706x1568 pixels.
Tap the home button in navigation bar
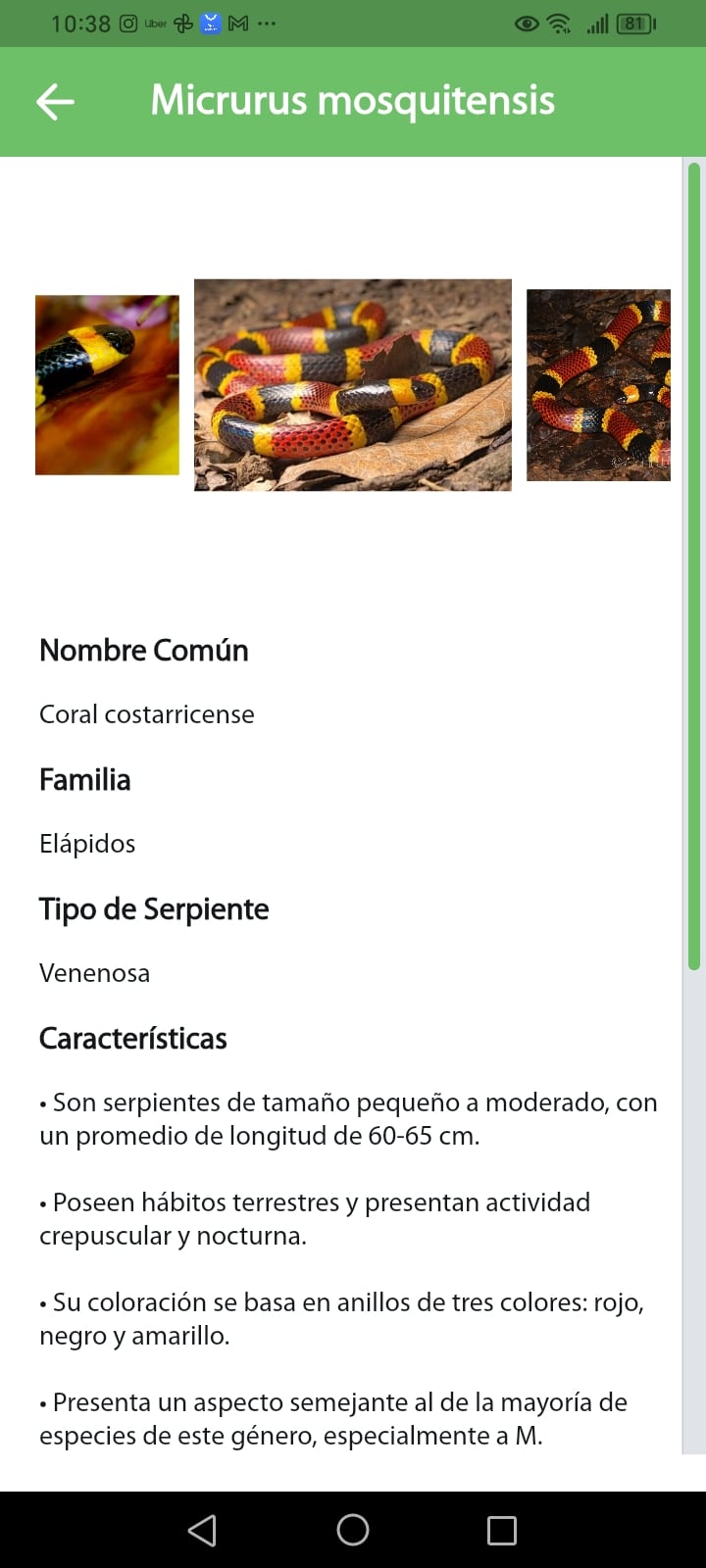(x=353, y=1528)
